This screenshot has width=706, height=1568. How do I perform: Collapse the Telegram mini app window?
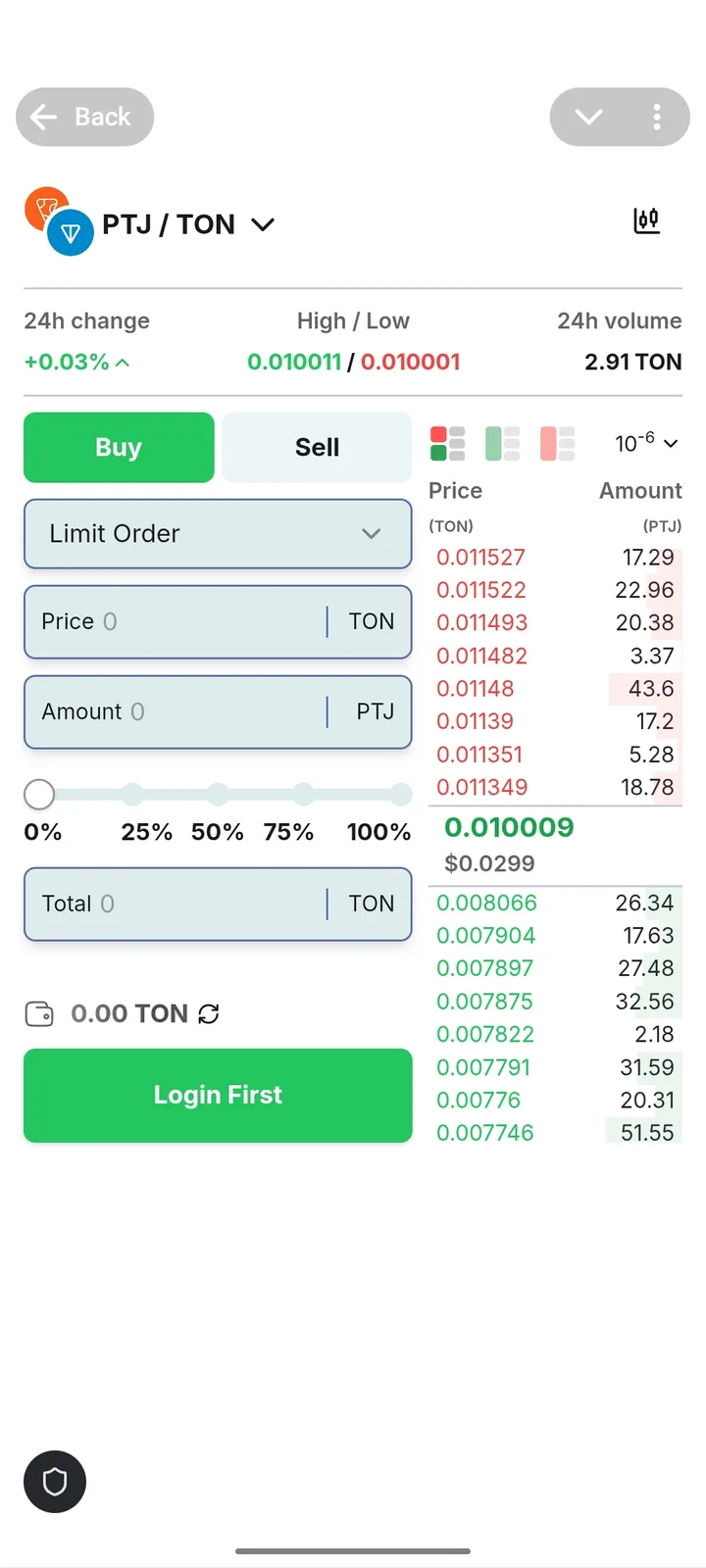pyautogui.click(x=588, y=117)
